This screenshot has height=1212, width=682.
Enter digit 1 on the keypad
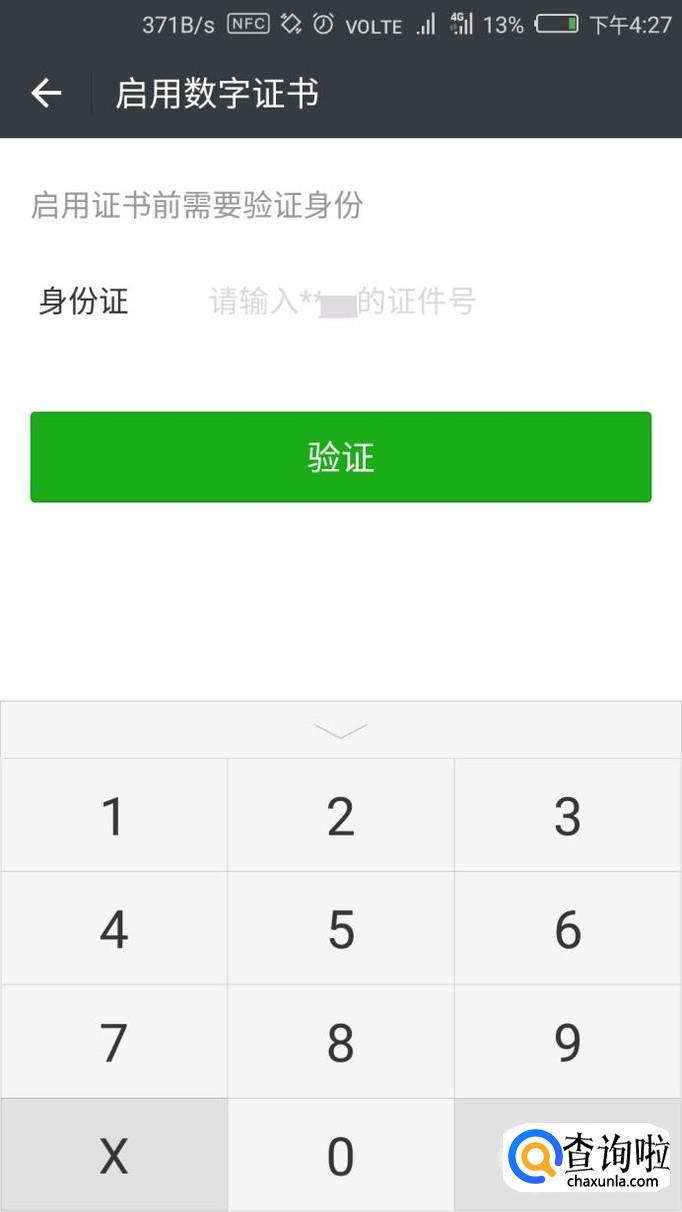114,816
